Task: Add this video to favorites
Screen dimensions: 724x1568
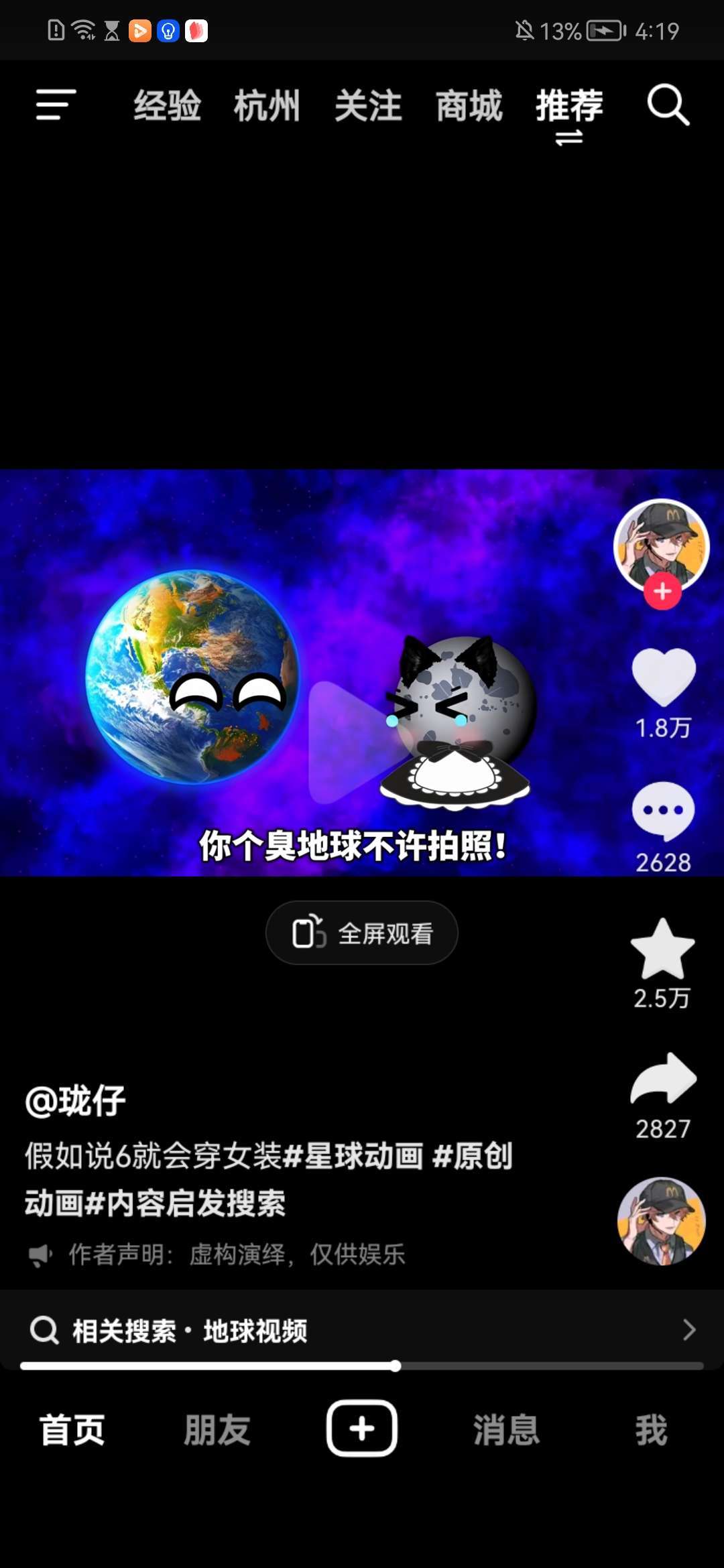Action: (x=663, y=949)
